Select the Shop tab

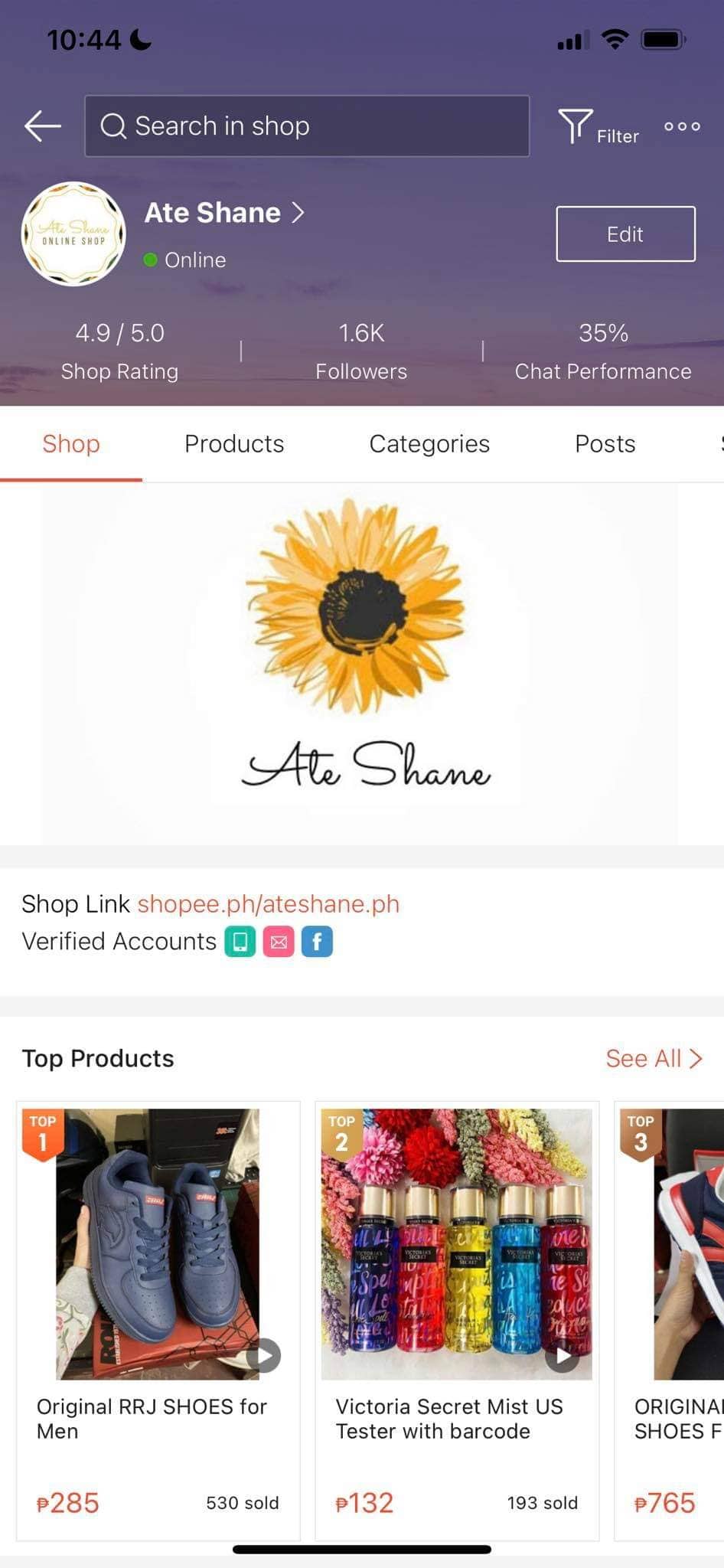[x=71, y=444]
